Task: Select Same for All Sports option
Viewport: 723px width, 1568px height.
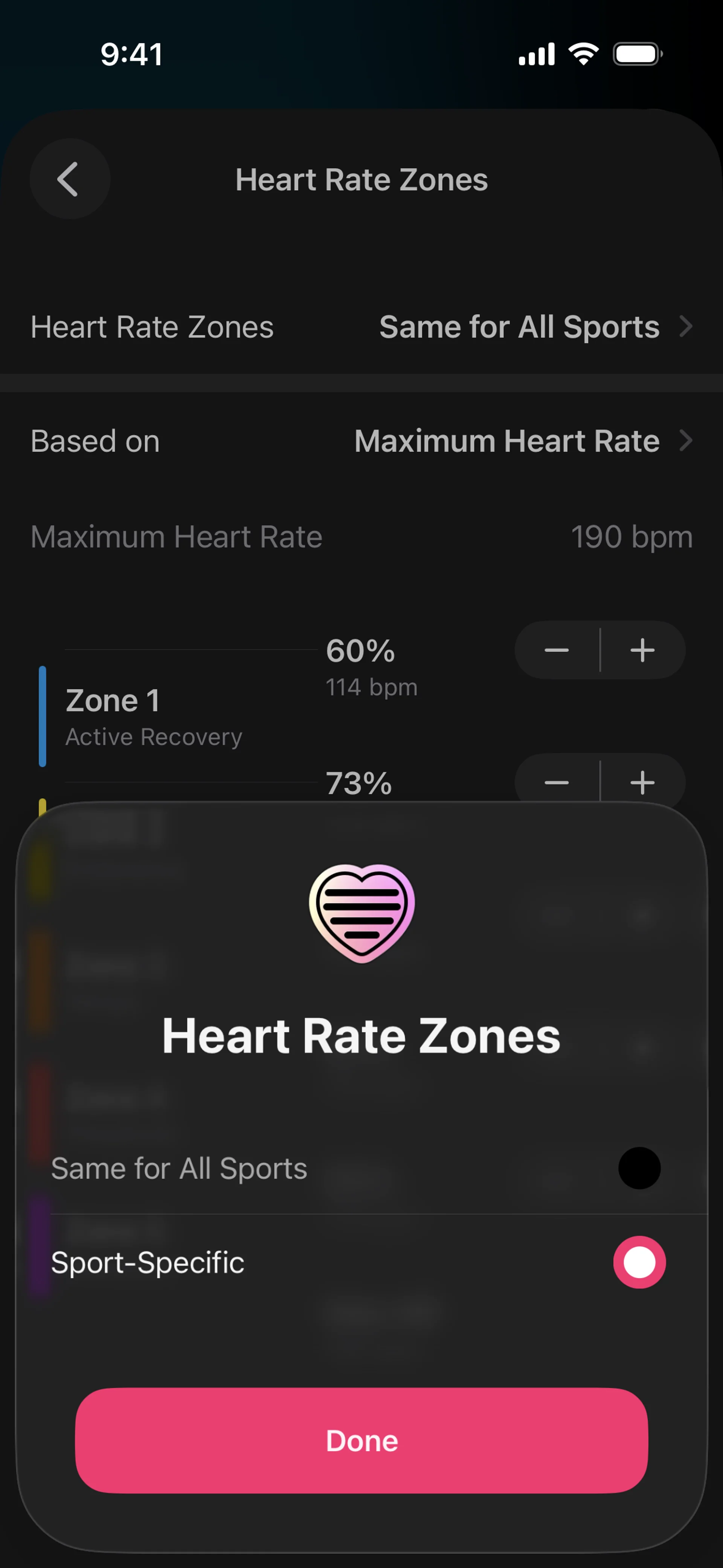Action: 639,1168
